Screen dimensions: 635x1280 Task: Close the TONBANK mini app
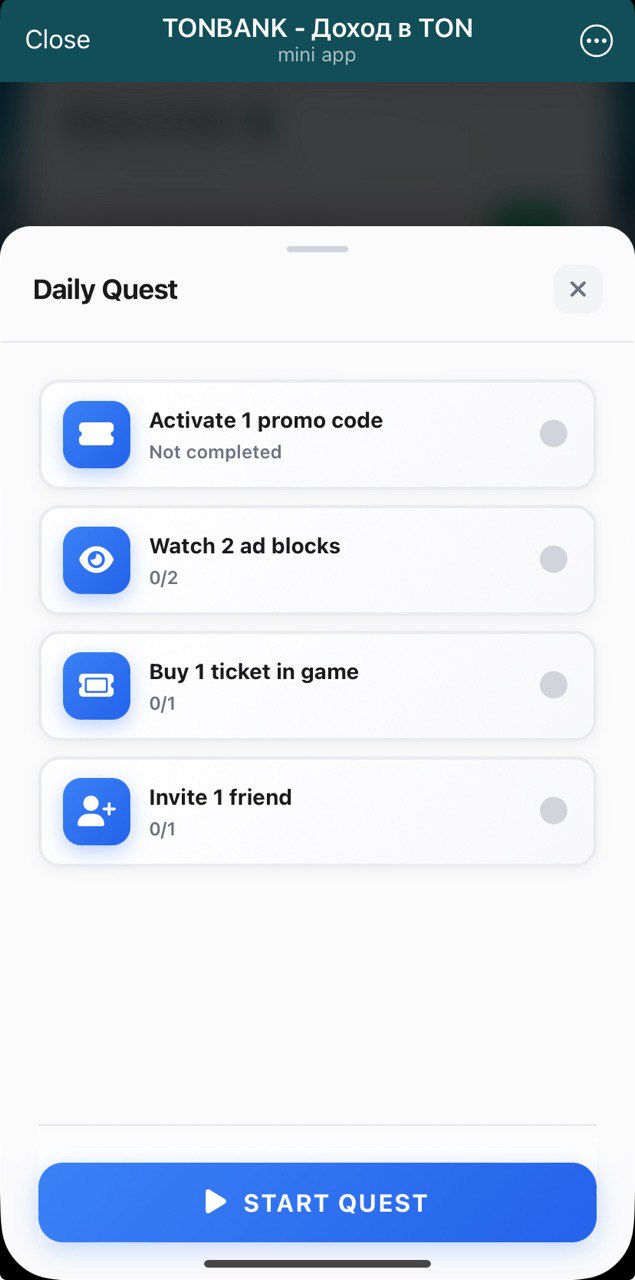(x=57, y=39)
